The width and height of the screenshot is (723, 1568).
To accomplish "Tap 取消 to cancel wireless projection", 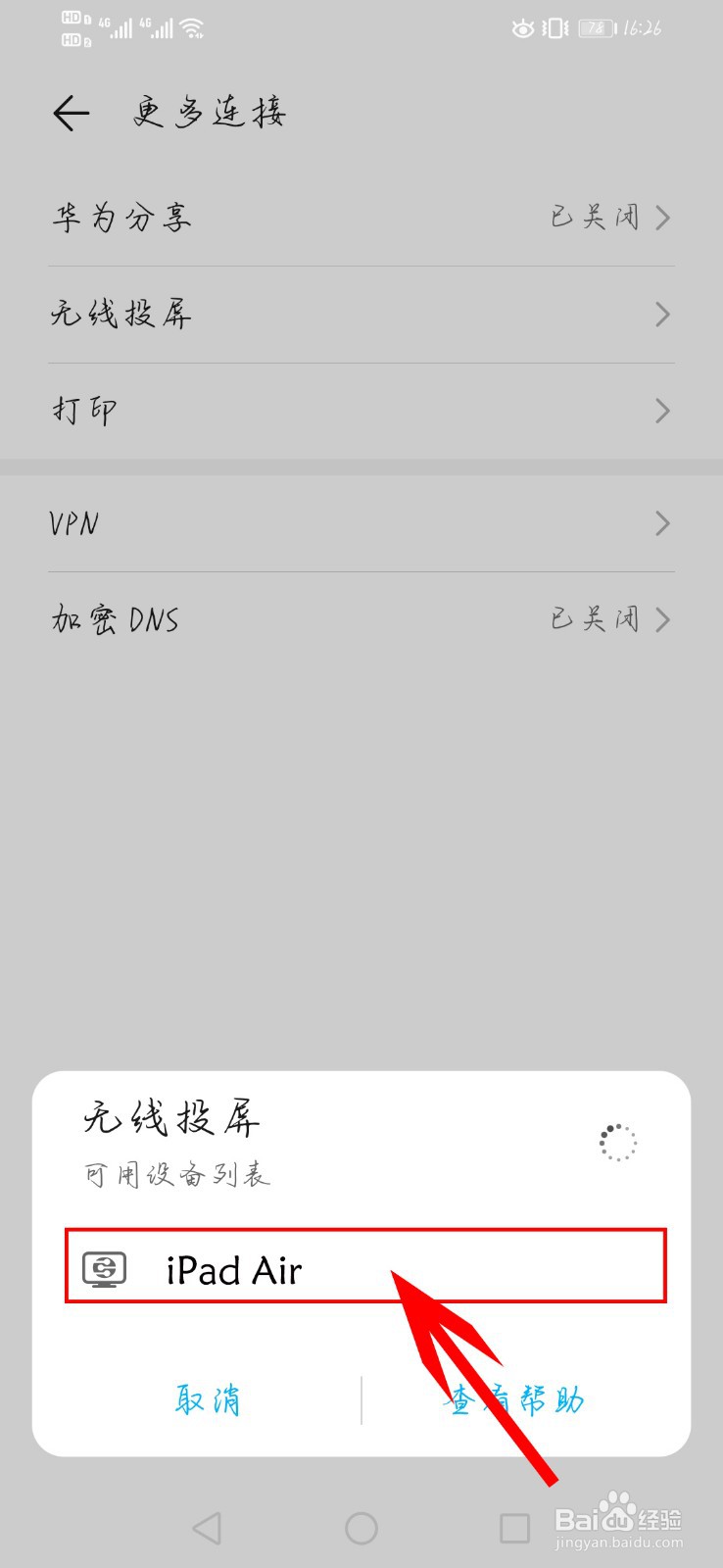I will tap(208, 1399).
